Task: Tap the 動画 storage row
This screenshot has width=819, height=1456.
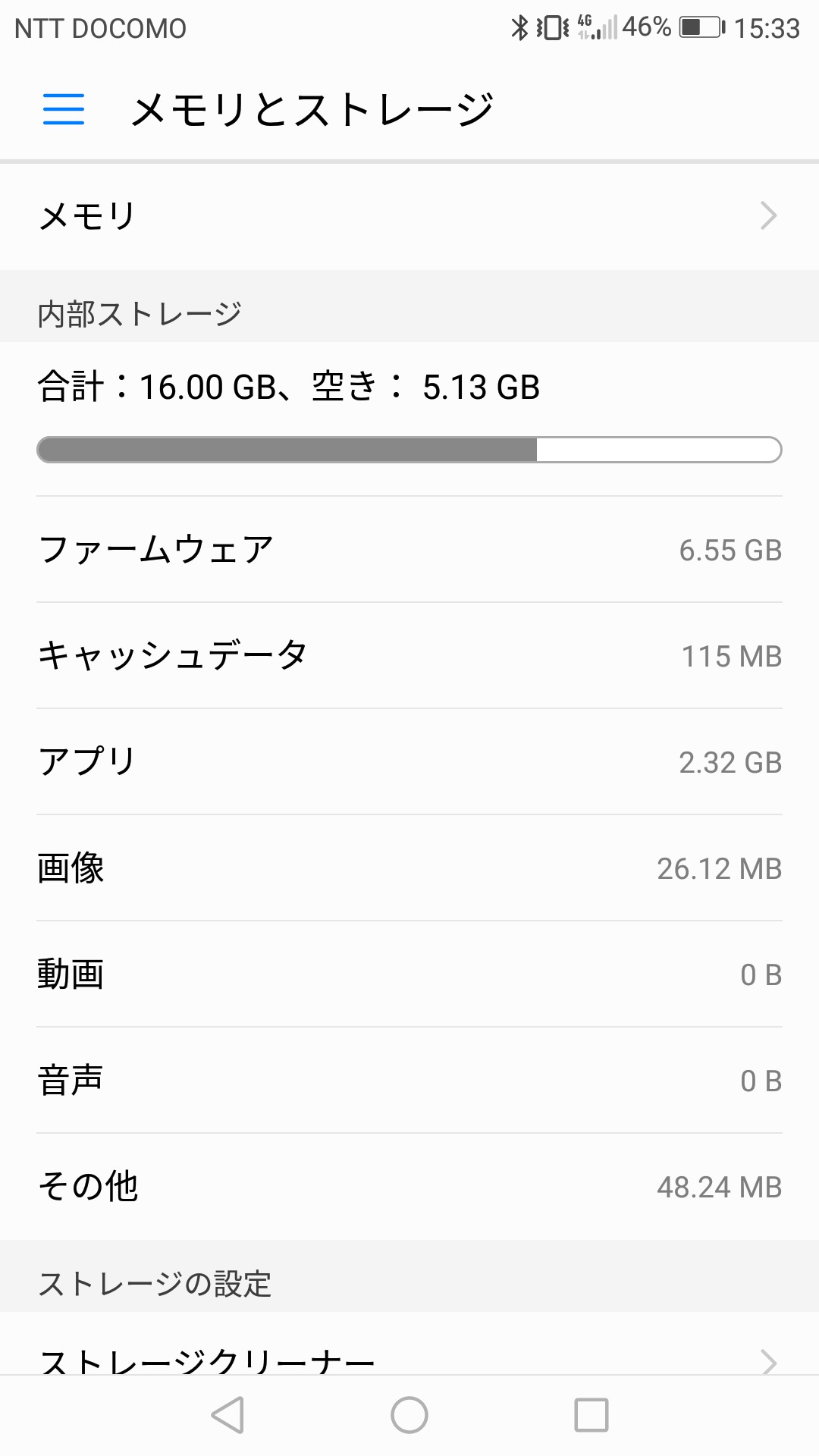Action: 409,974
